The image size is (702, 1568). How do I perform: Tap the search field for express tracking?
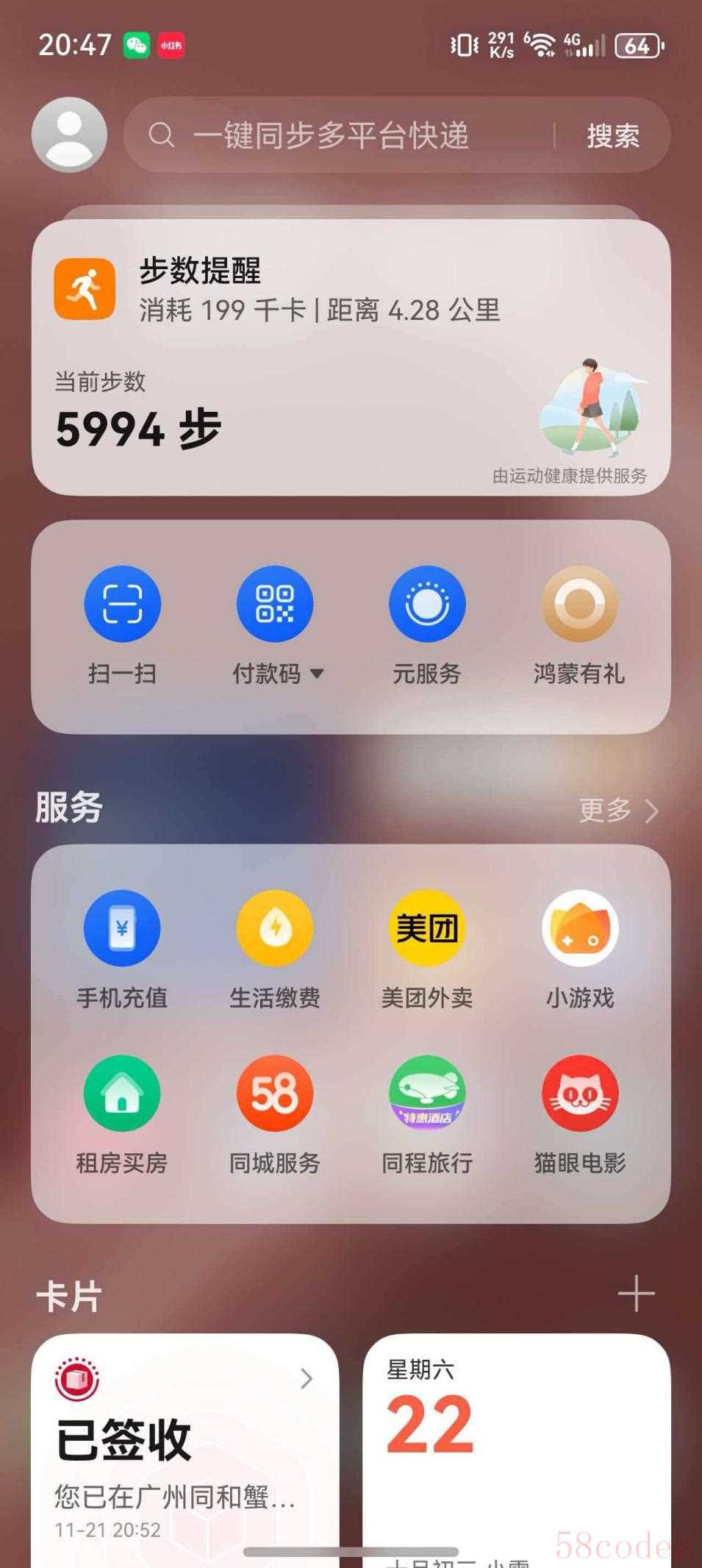(338, 135)
